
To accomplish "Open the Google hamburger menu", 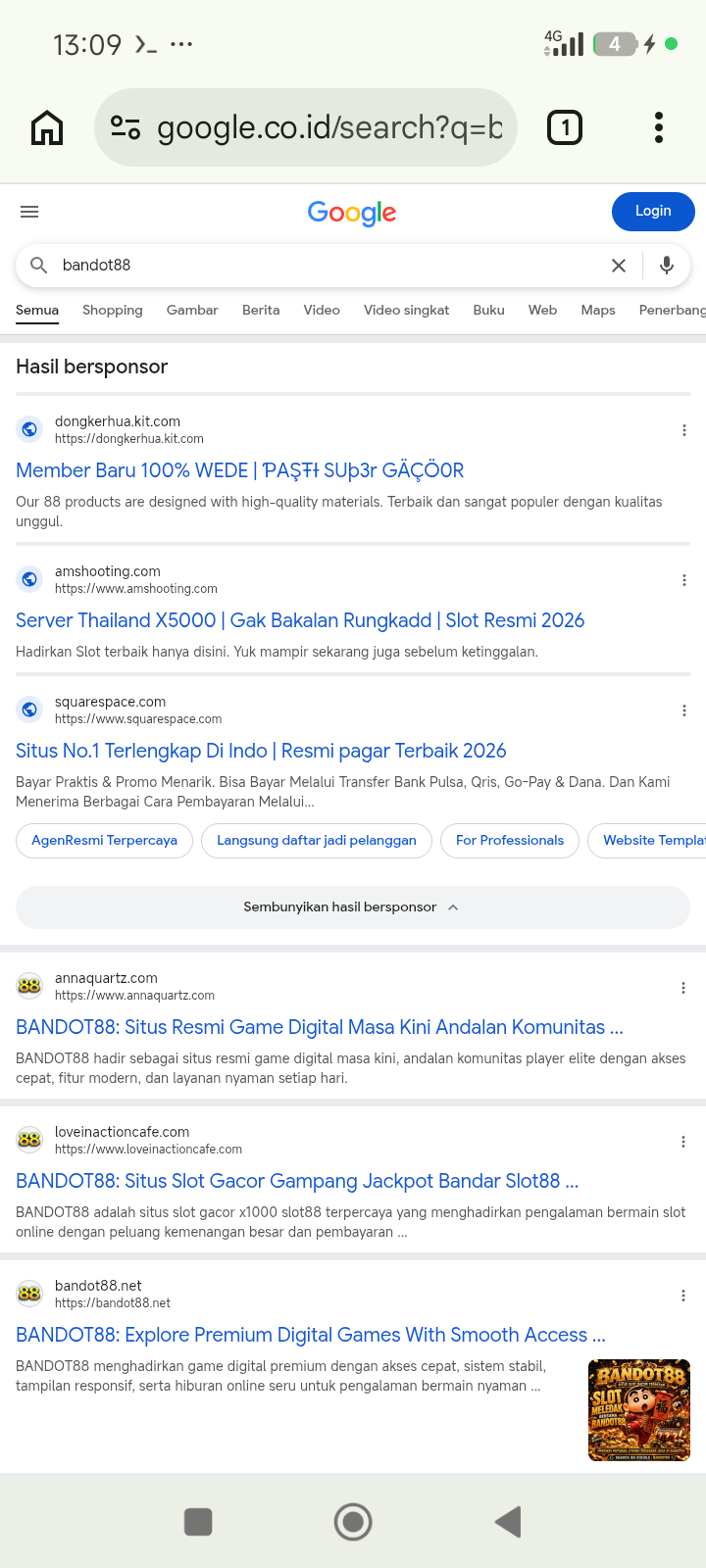I will tap(29, 212).
